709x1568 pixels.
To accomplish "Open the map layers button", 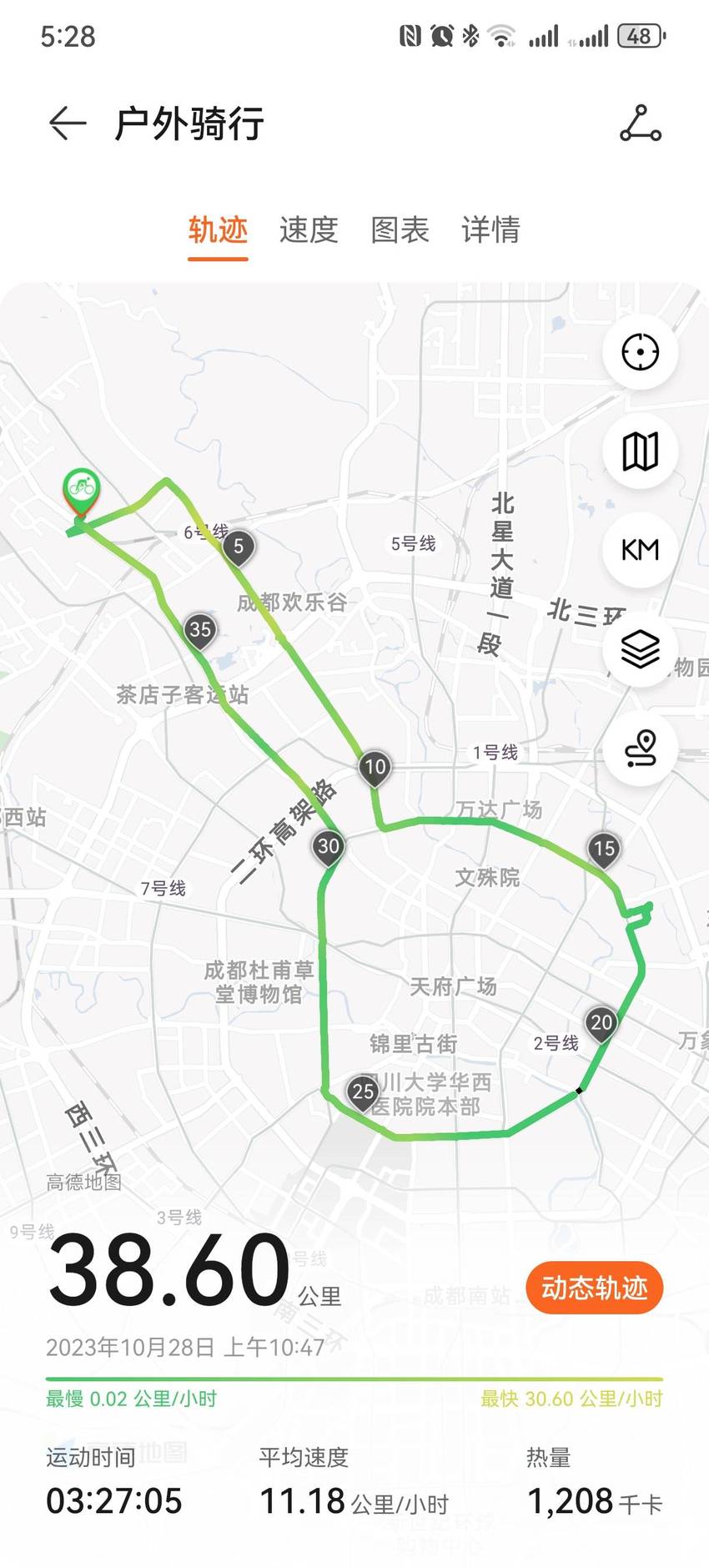I will click(x=641, y=649).
